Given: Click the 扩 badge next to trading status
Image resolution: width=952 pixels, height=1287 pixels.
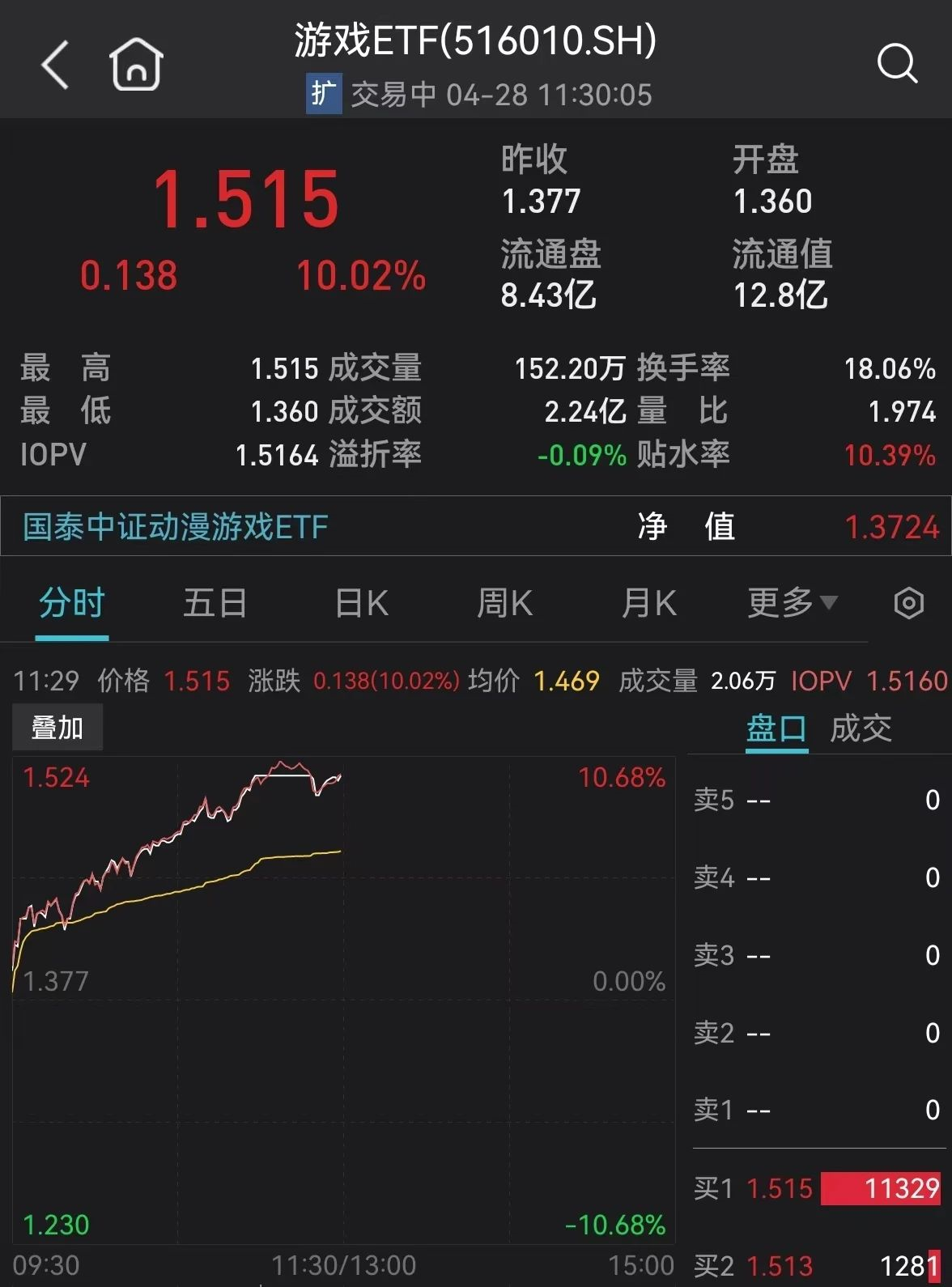Looking at the screenshot, I should [x=323, y=94].
